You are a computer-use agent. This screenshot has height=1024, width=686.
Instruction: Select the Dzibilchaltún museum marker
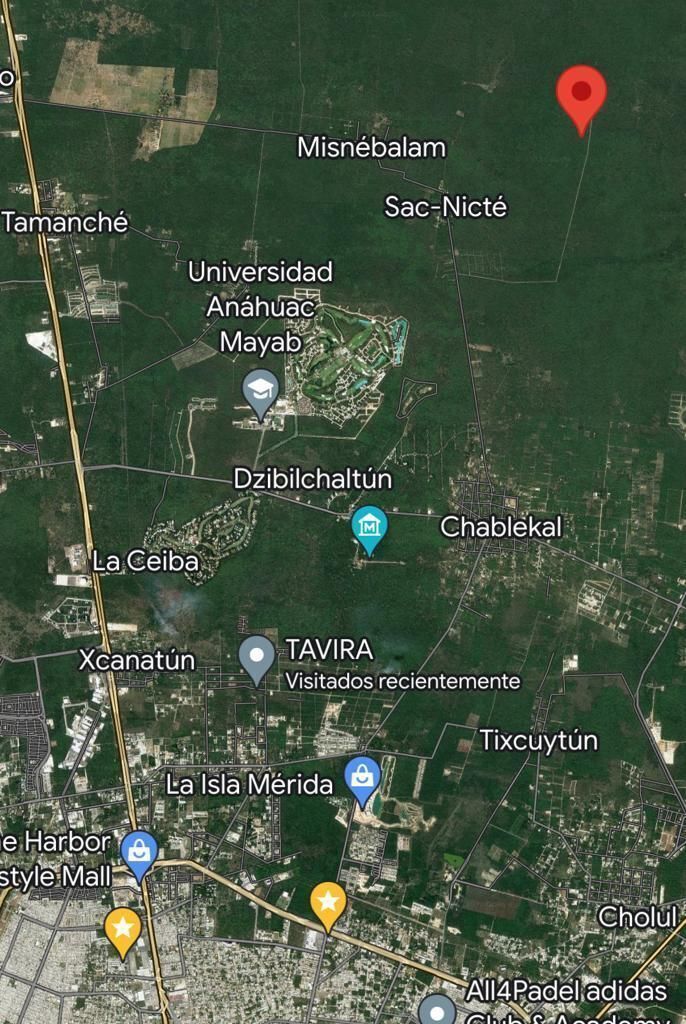click(x=369, y=526)
